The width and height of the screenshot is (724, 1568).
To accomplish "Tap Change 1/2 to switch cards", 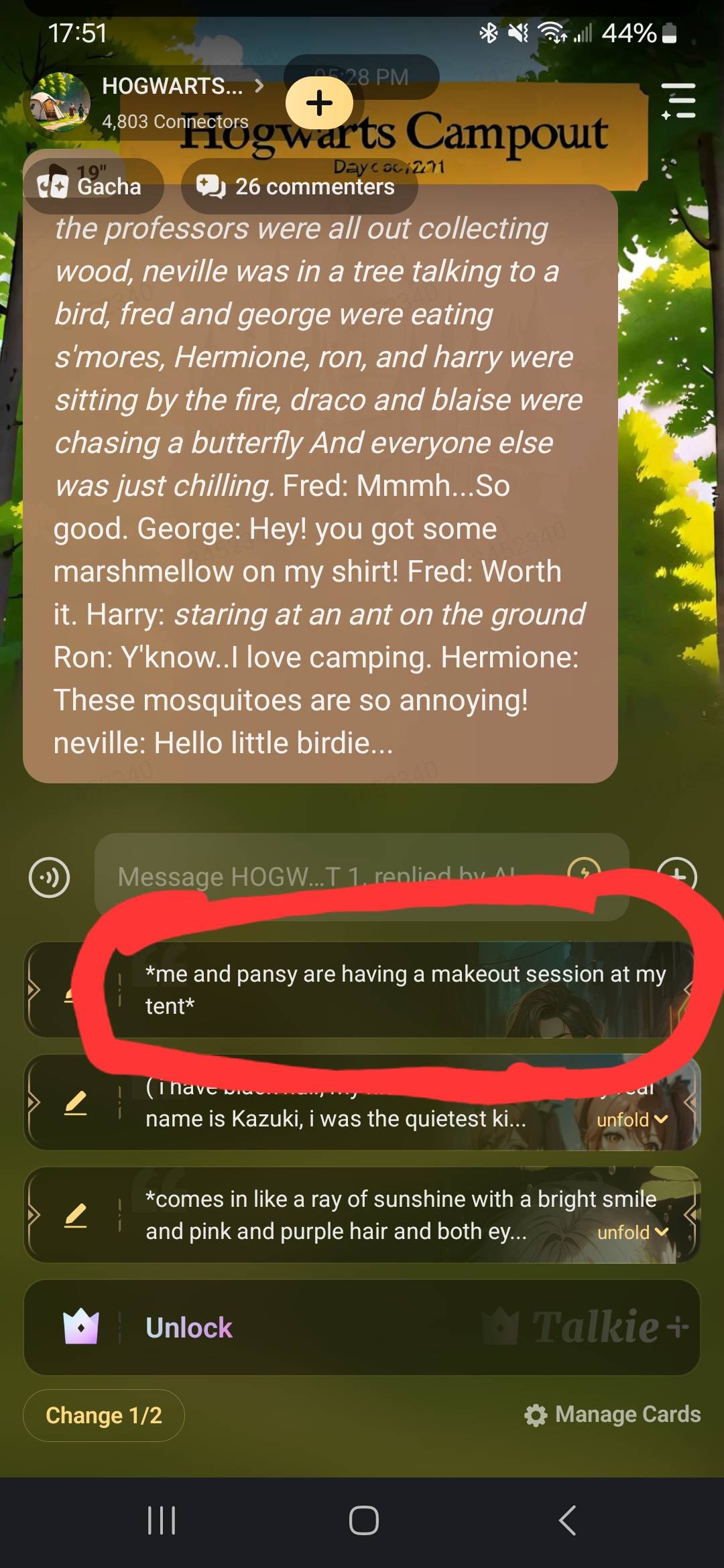I will 104,1415.
